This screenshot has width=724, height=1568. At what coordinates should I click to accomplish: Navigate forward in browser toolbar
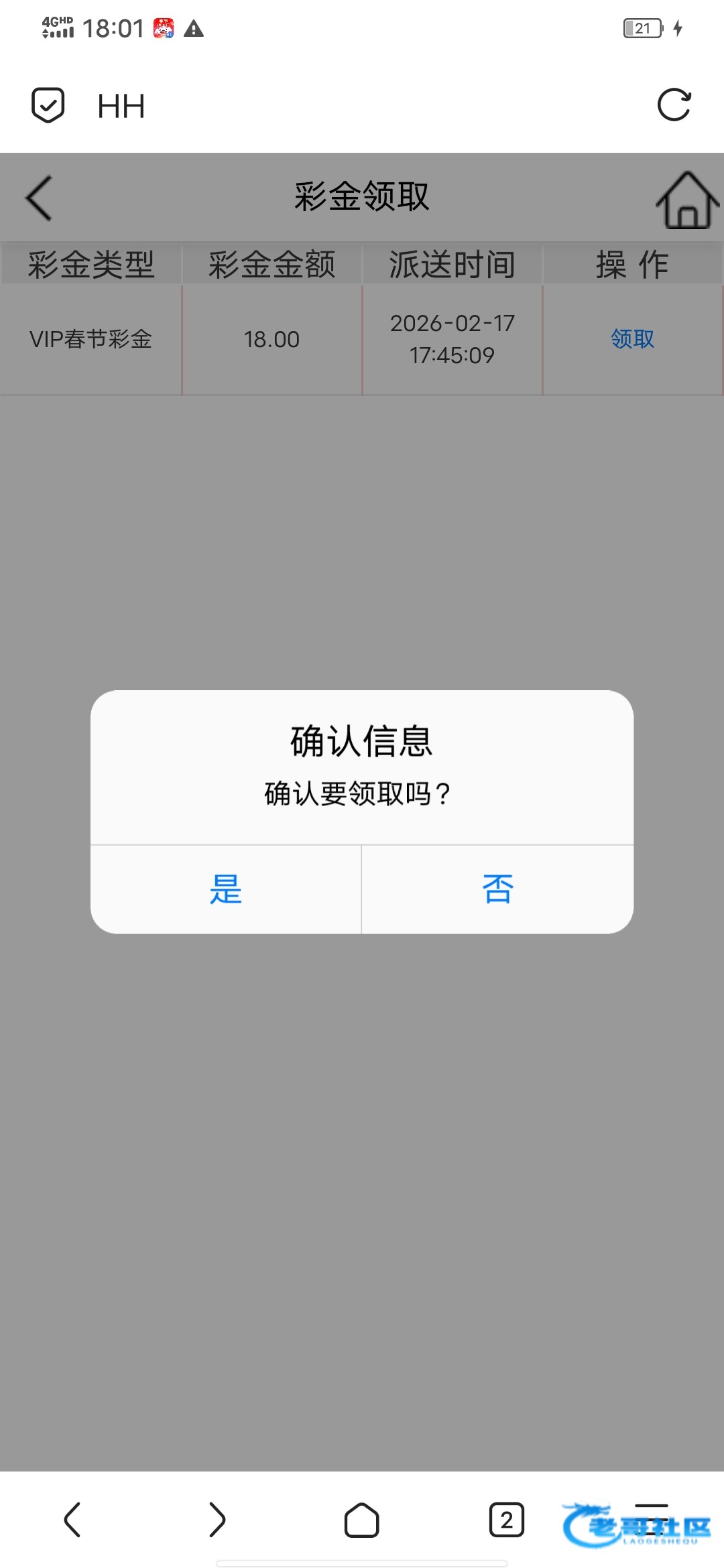(x=217, y=1520)
